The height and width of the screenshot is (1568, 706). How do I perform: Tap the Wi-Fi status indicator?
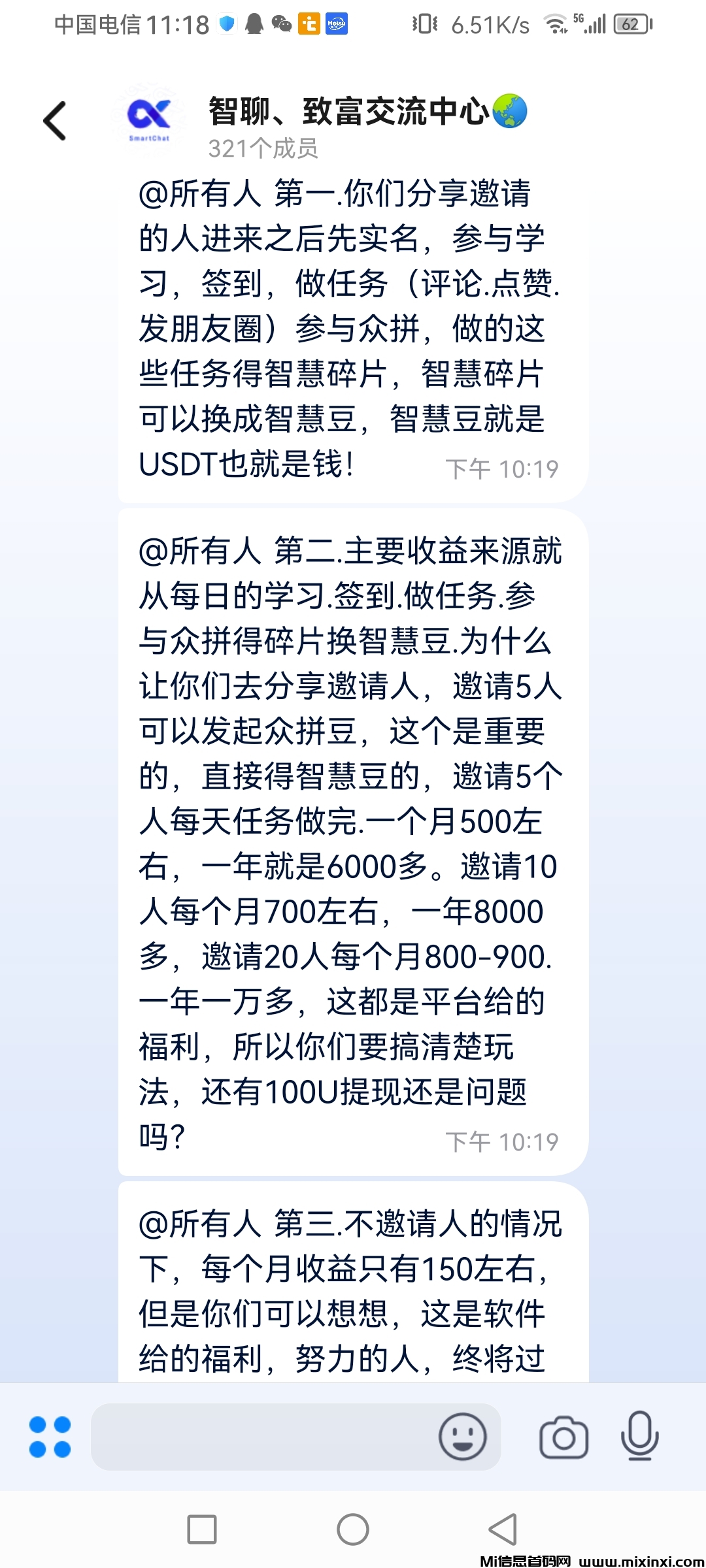tap(554, 24)
